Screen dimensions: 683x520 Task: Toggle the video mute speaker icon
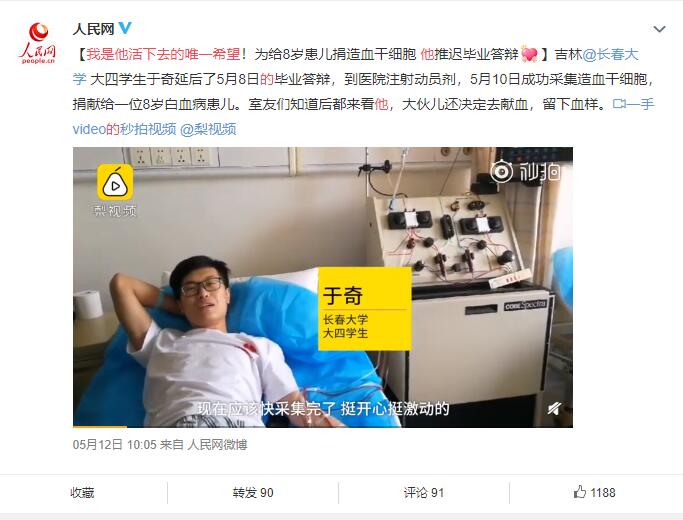pyautogui.click(x=554, y=407)
